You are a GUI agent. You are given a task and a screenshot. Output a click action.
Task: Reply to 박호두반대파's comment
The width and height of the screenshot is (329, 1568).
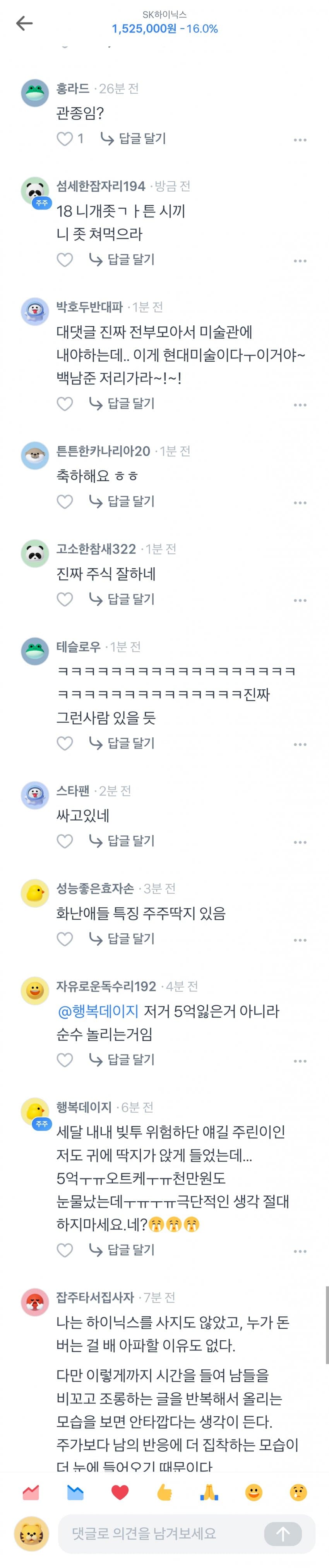122,404
